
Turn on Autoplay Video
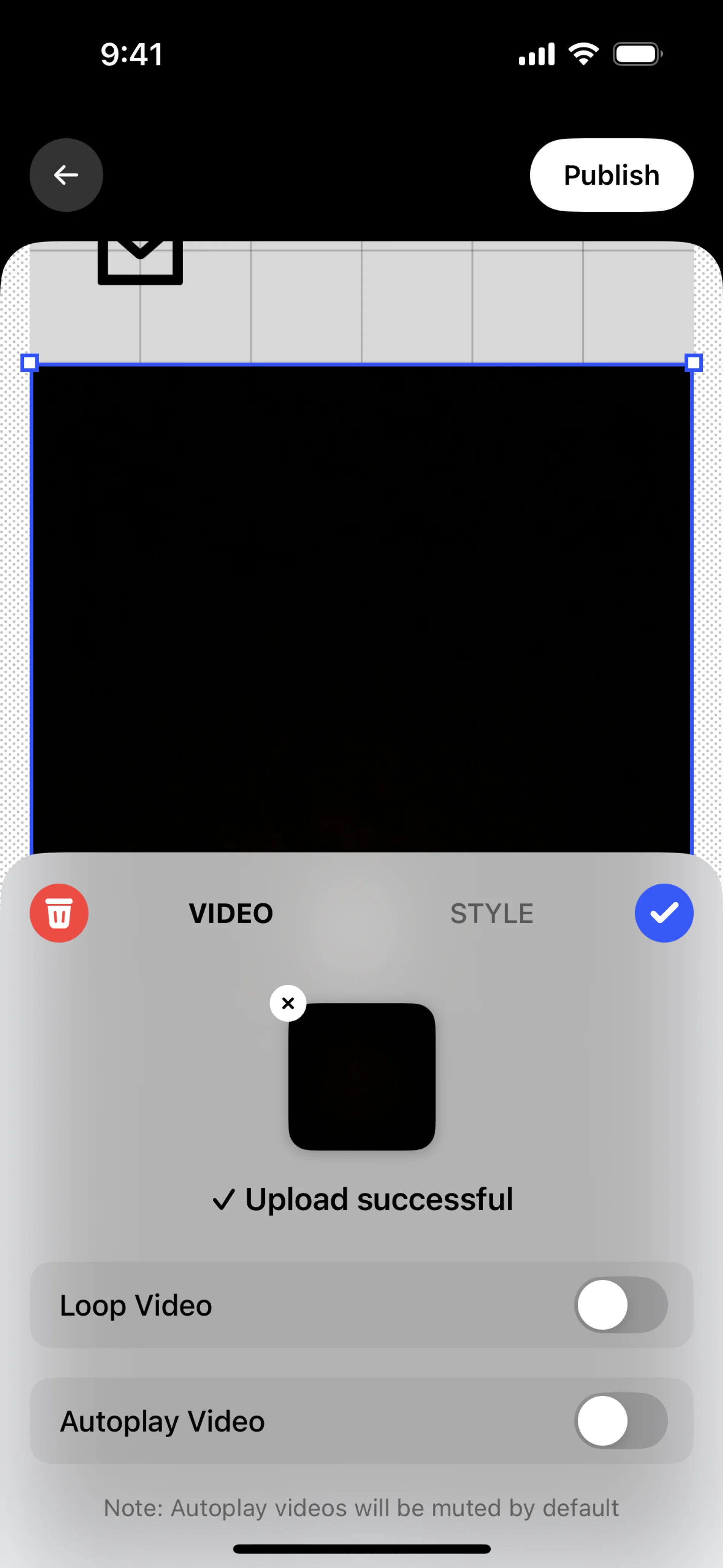[x=621, y=1421]
